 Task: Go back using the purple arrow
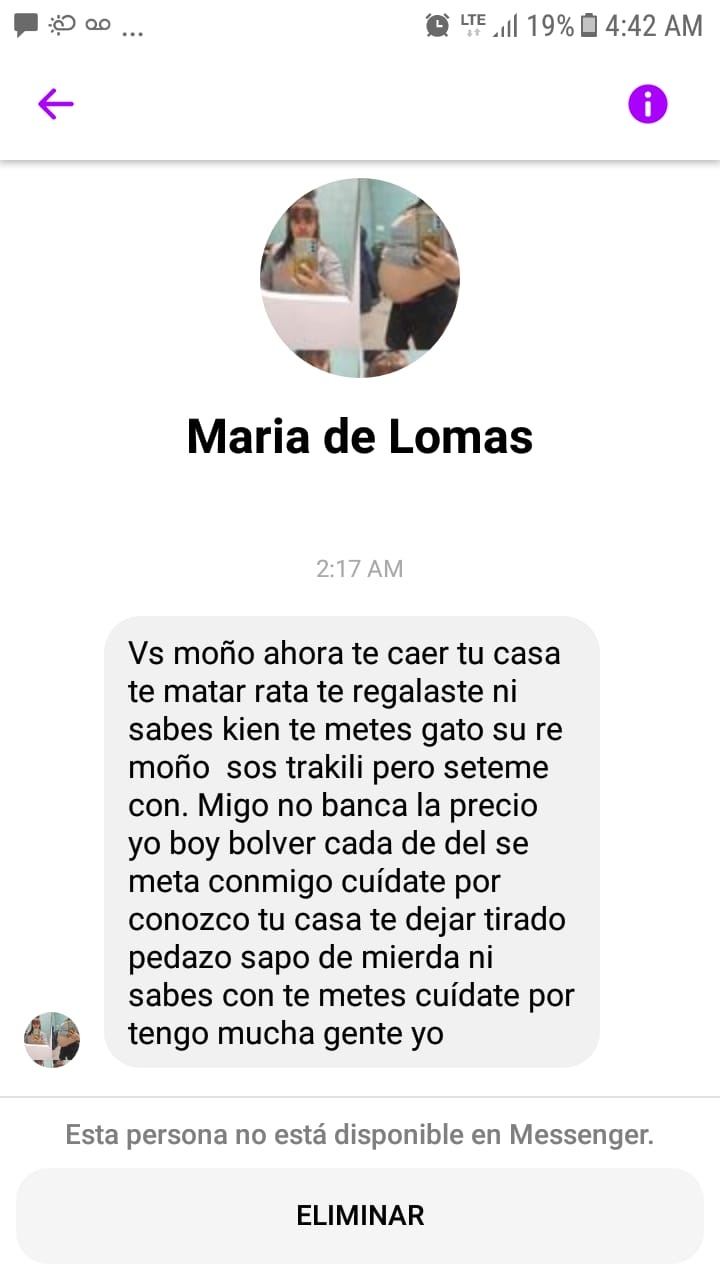click(x=56, y=103)
